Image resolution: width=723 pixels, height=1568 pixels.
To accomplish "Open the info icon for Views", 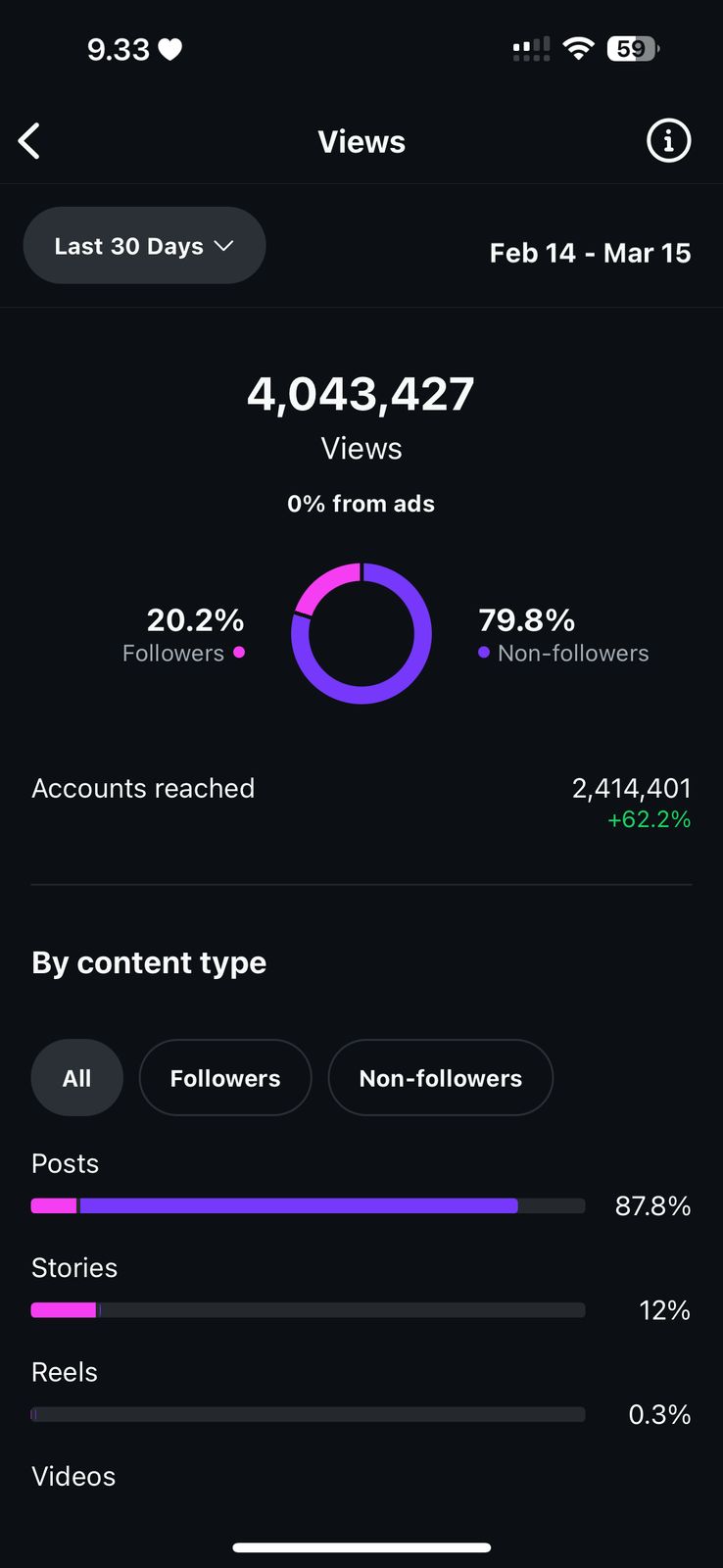I will [668, 141].
